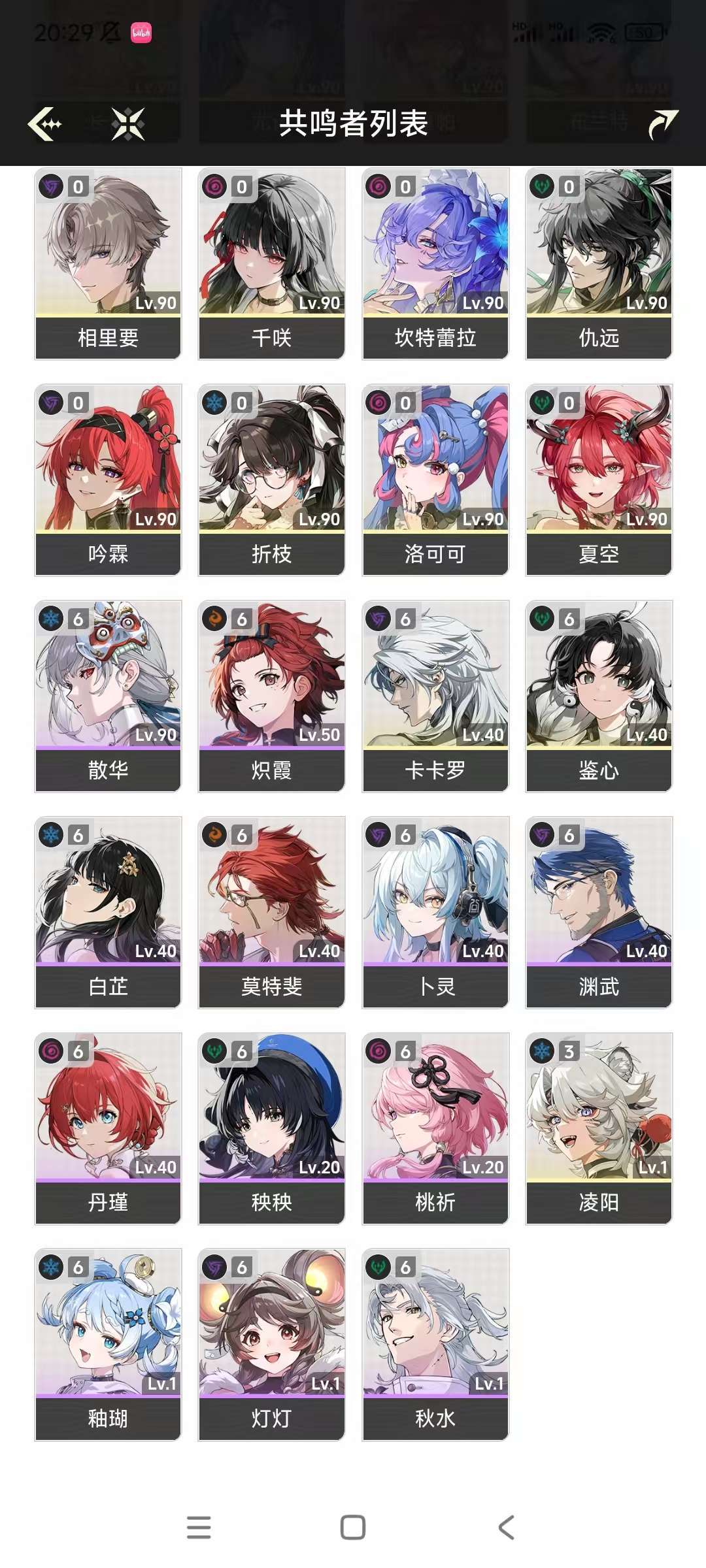Open the 秋水 character card
This screenshot has height=1568, width=706.
[435, 1345]
